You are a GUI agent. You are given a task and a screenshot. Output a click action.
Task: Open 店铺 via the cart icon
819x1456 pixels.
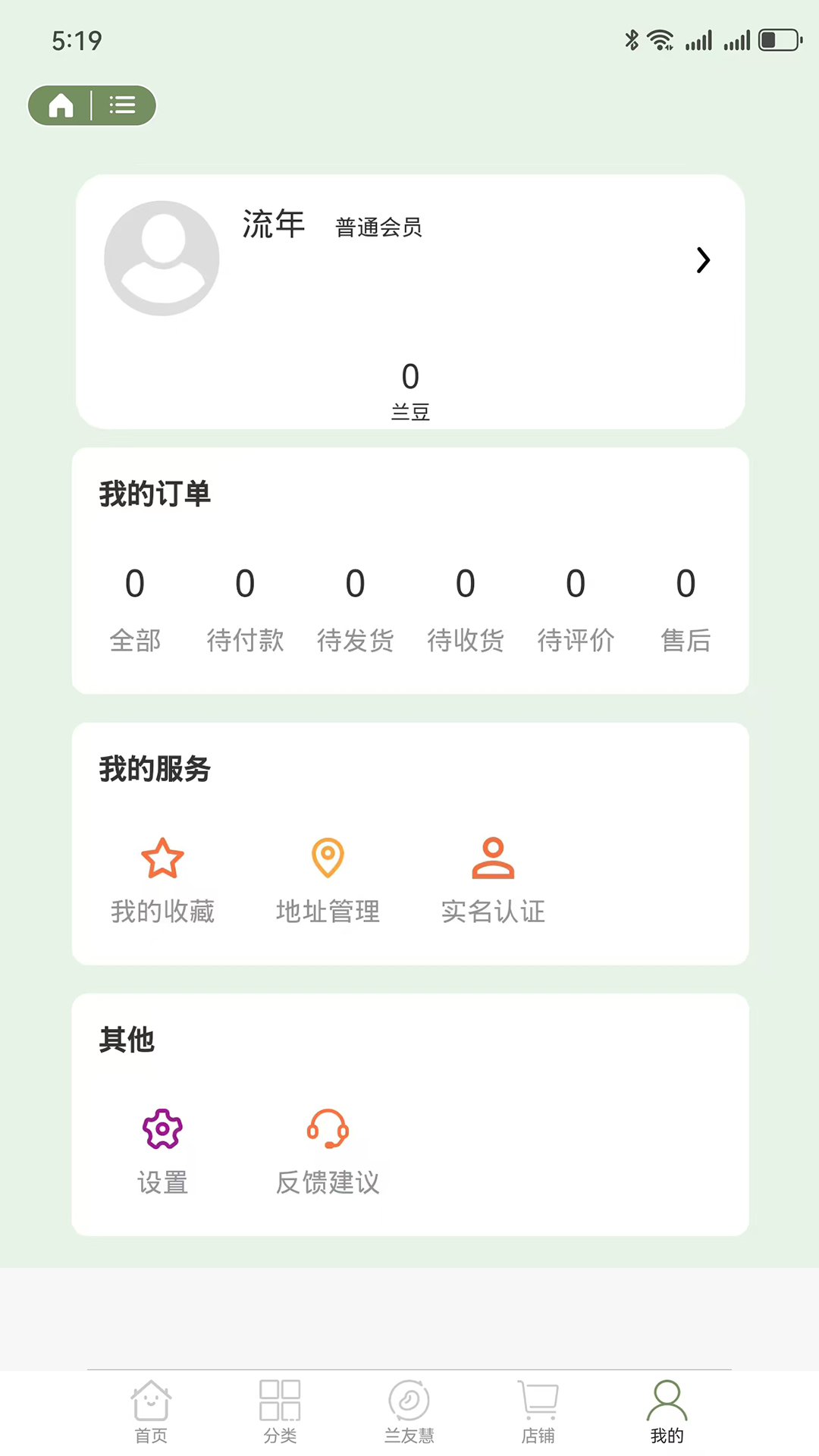[x=538, y=1399]
